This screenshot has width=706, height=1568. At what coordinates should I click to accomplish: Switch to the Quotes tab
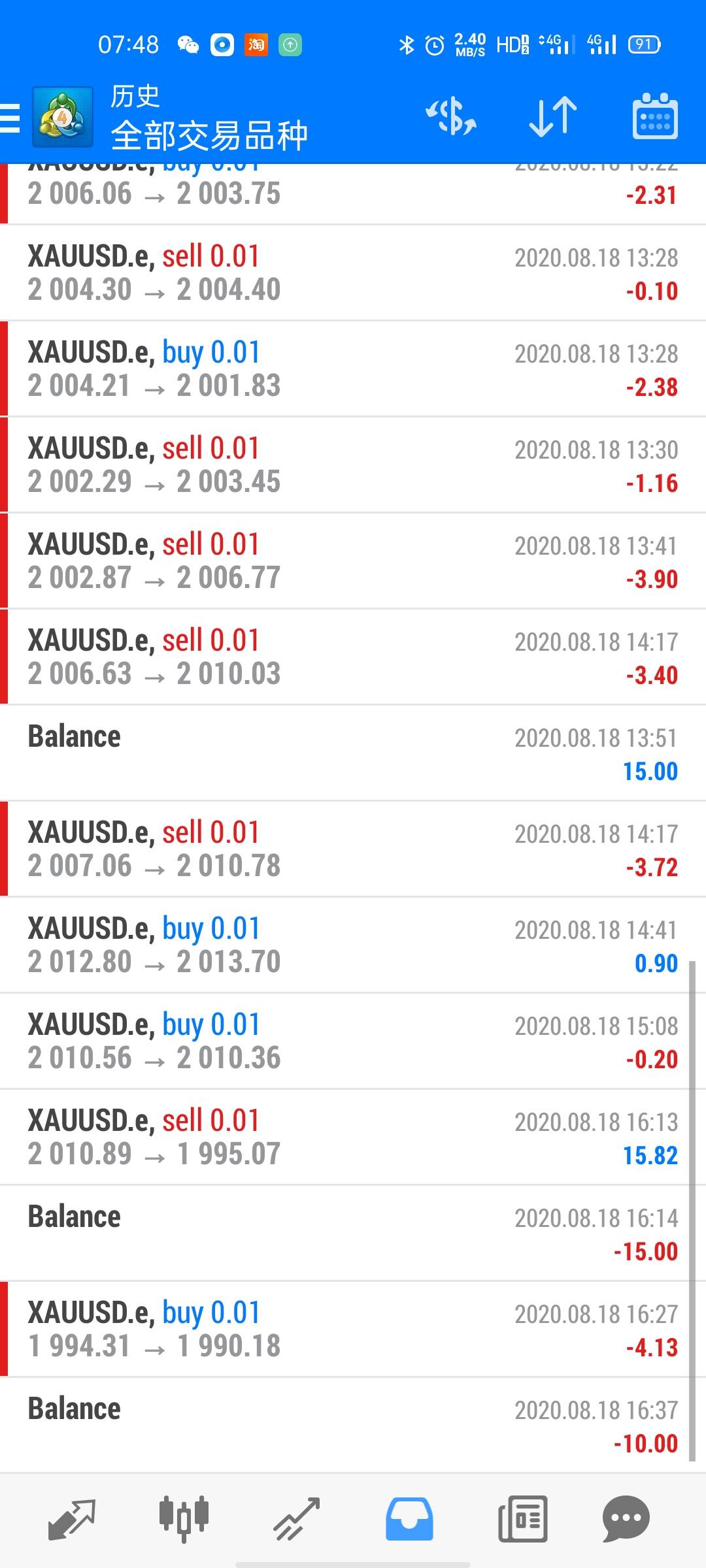(x=72, y=1519)
